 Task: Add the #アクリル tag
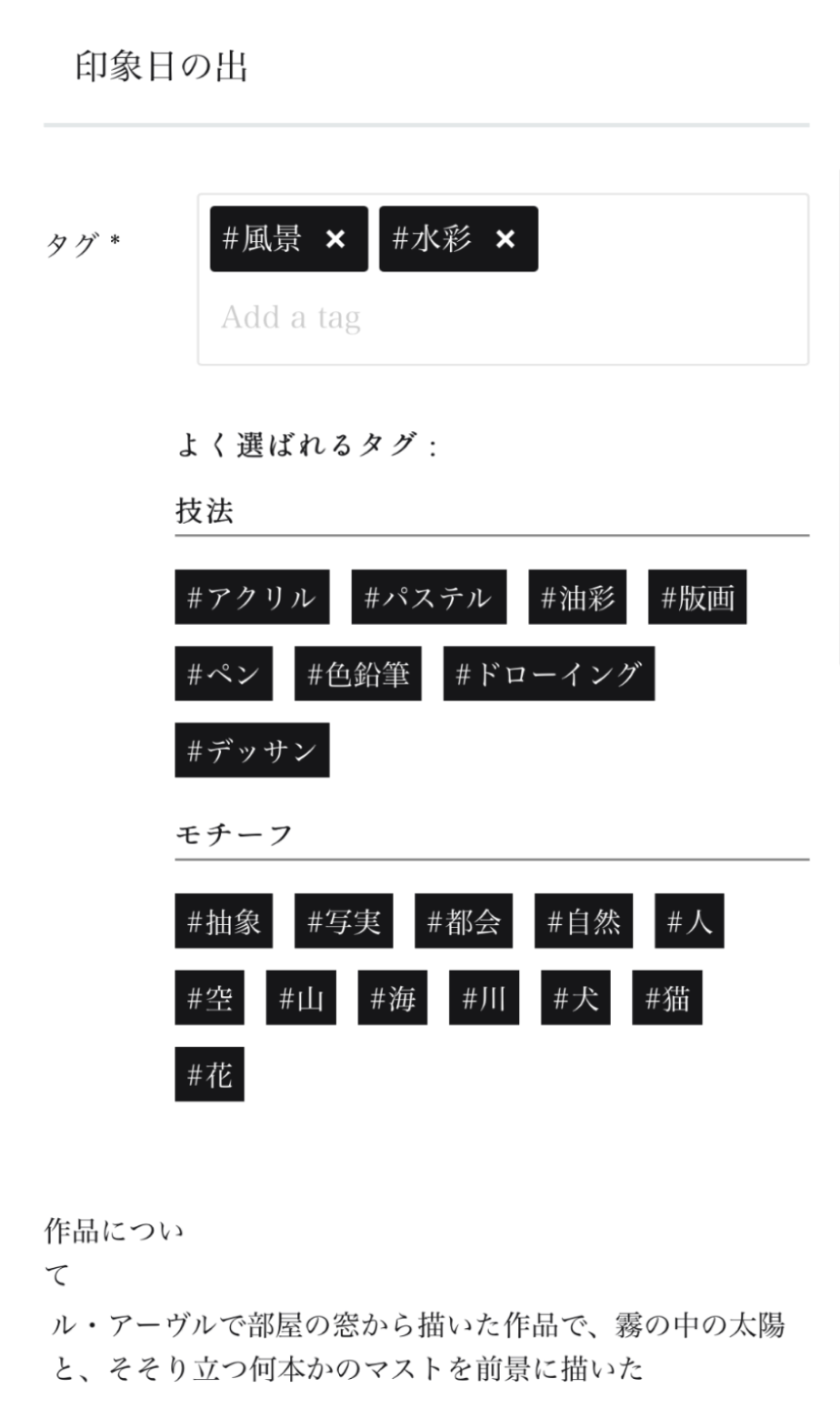click(x=252, y=597)
